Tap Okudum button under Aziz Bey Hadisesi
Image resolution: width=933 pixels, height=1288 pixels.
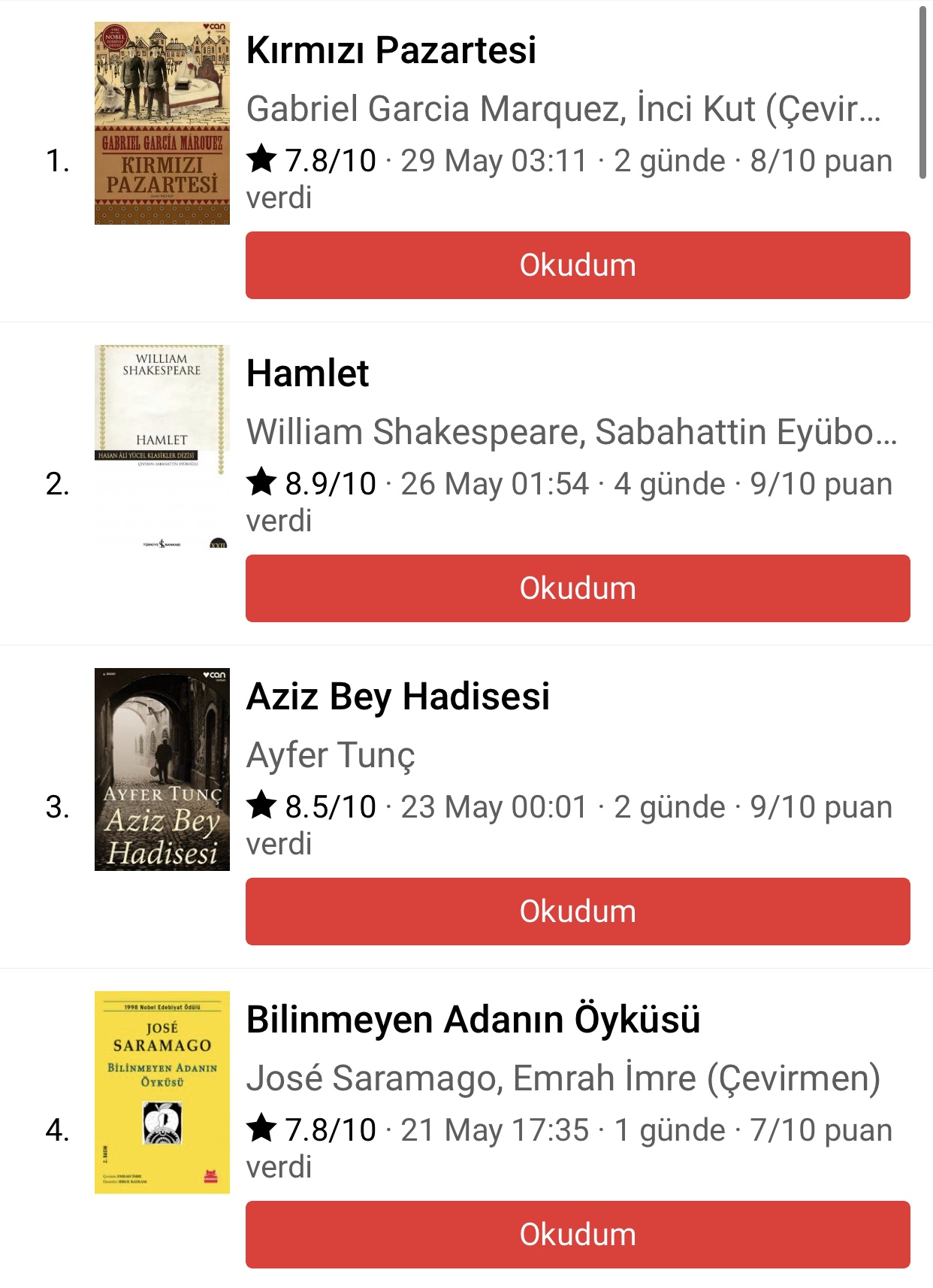[x=578, y=912]
